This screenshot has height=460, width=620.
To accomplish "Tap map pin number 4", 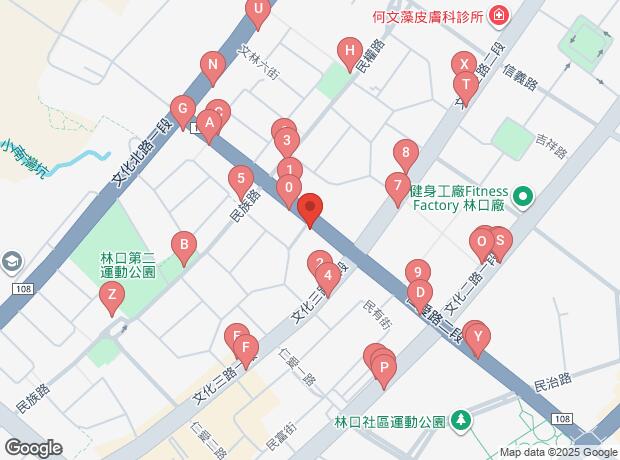I will [x=325, y=275].
